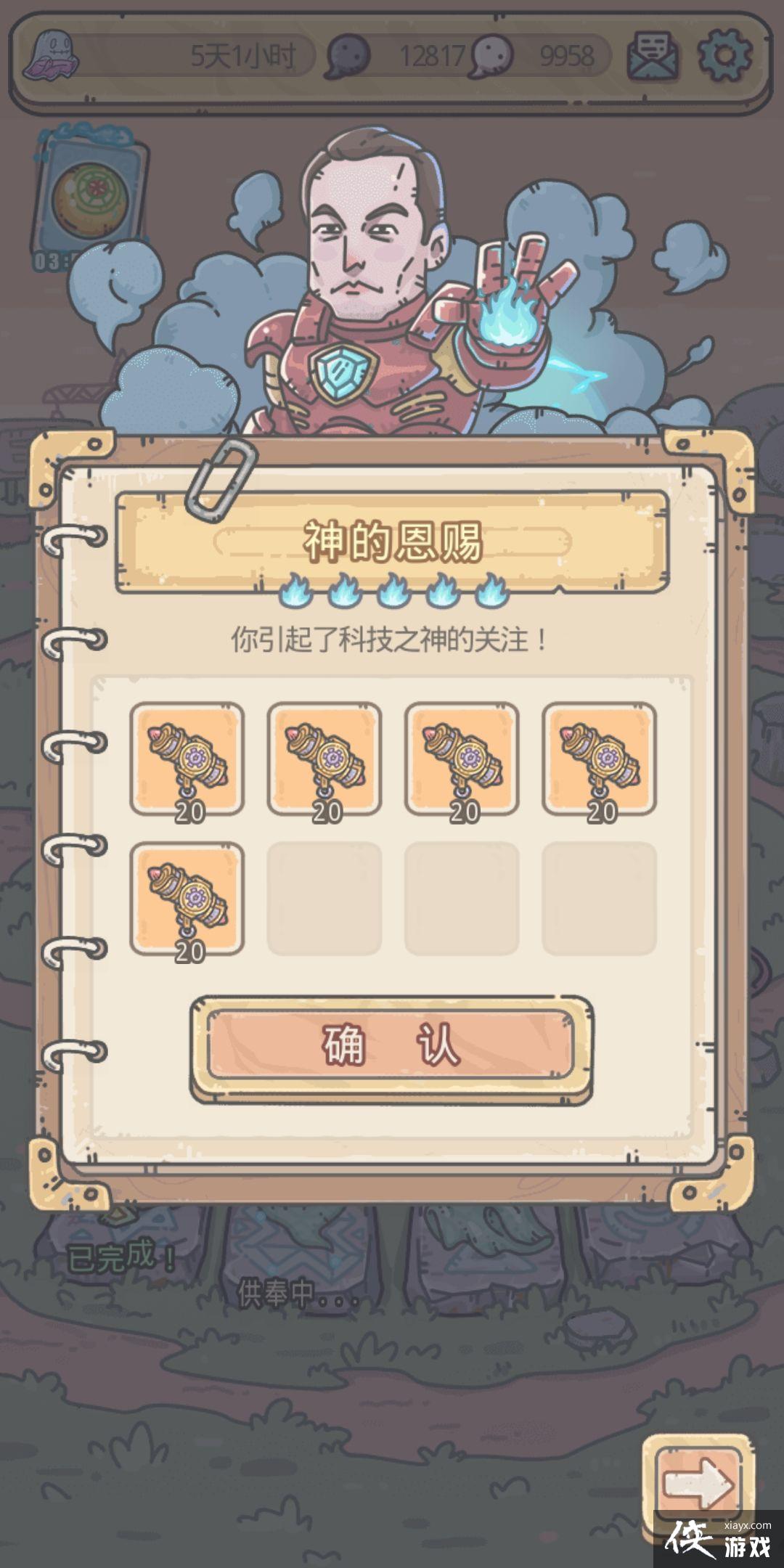Open the mail envelope icon
This screenshot has width=784, height=1568.
(x=653, y=56)
